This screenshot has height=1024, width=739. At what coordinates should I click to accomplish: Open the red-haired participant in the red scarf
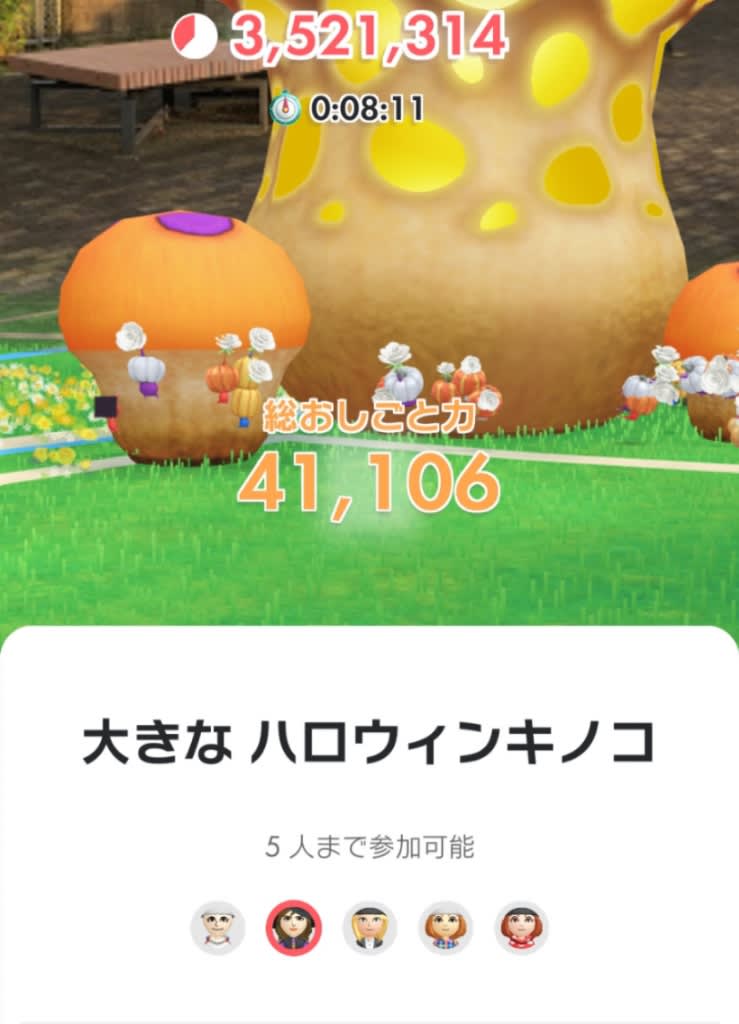click(521, 928)
